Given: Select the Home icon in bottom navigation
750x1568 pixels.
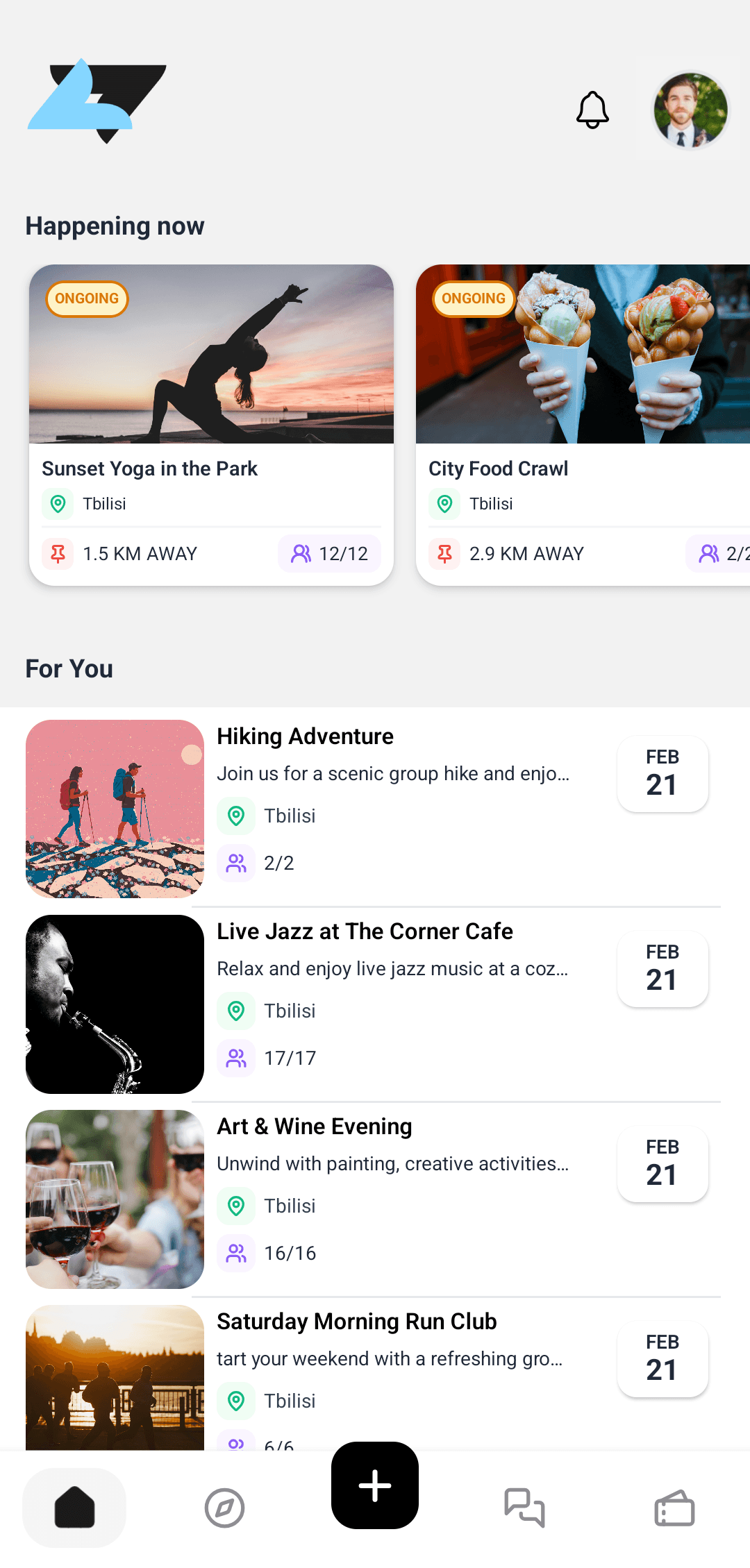Looking at the screenshot, I should pos(74,1508).
